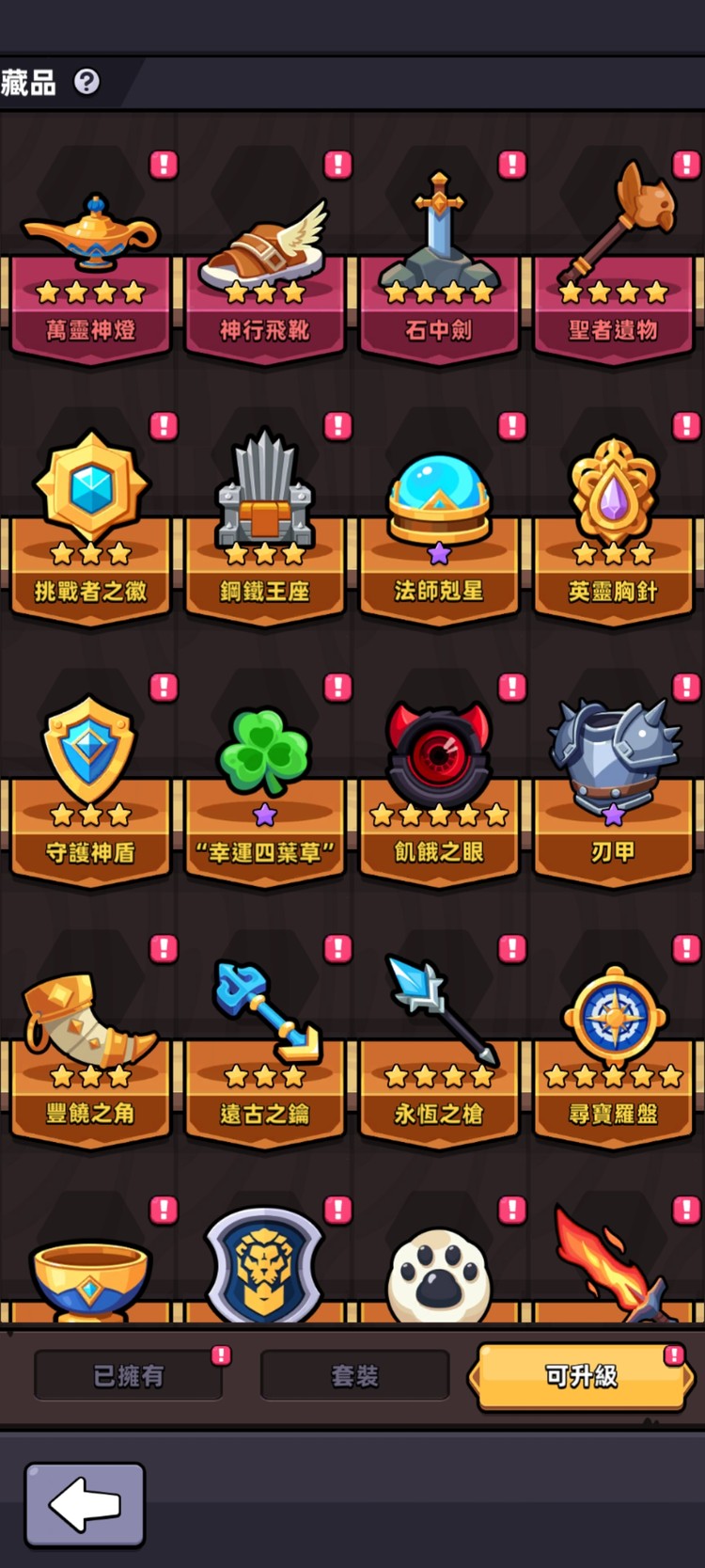View the 遠古之鑰 key collectible
The height and width of the screenshot is (1568, 705).
pos(265,1046)
